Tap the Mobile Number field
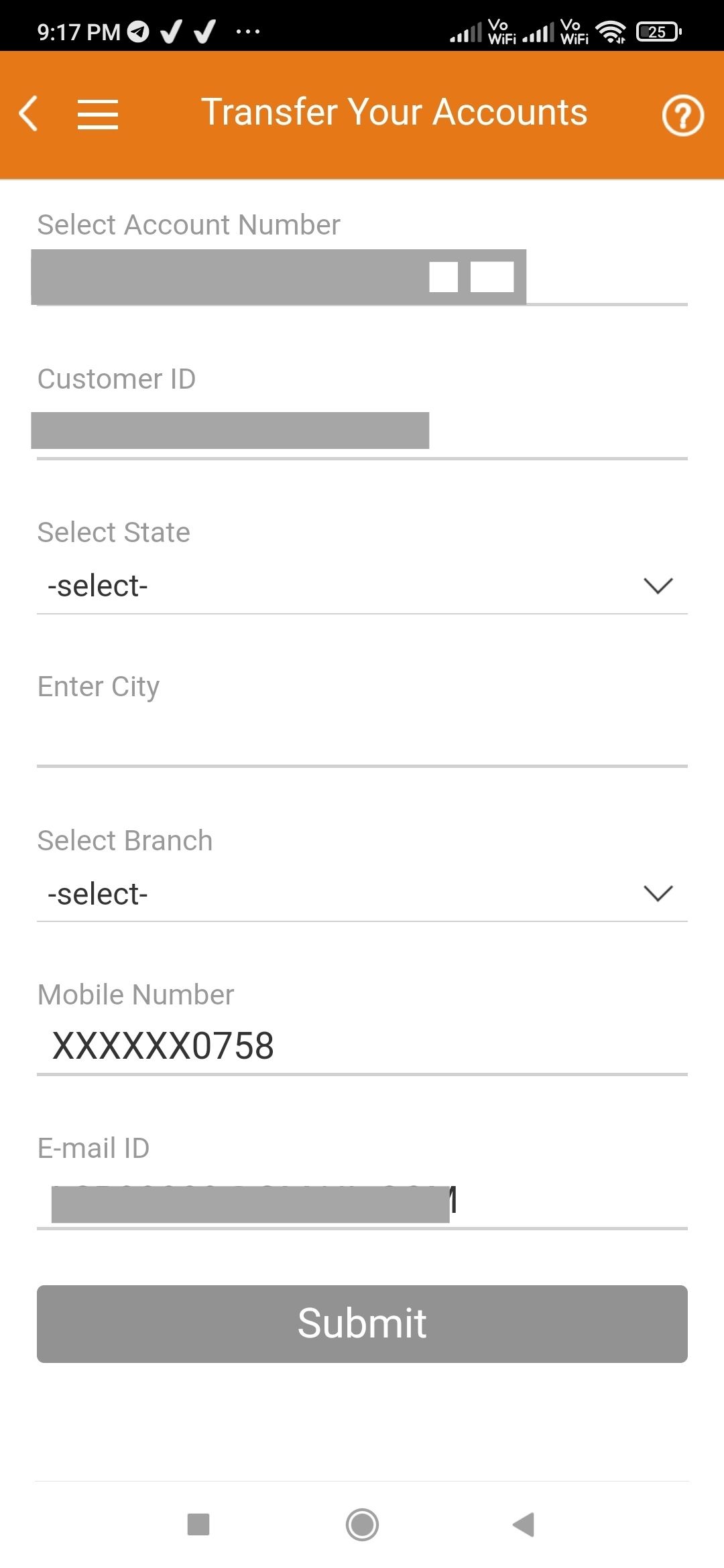Image resolution: width=724 pixels, height=1568 pixels. (362, 1047)
